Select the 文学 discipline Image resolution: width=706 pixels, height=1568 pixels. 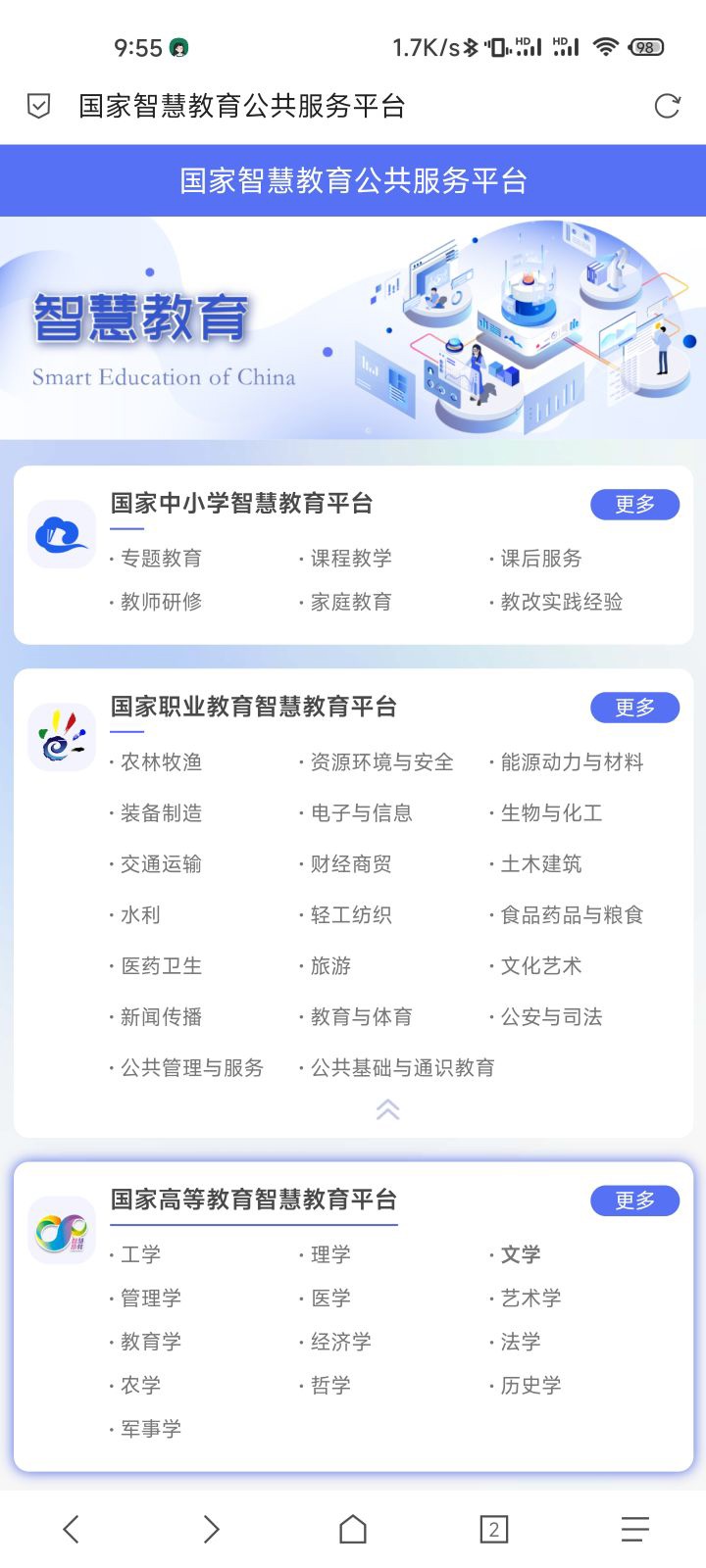click(x=521, y=1254)
